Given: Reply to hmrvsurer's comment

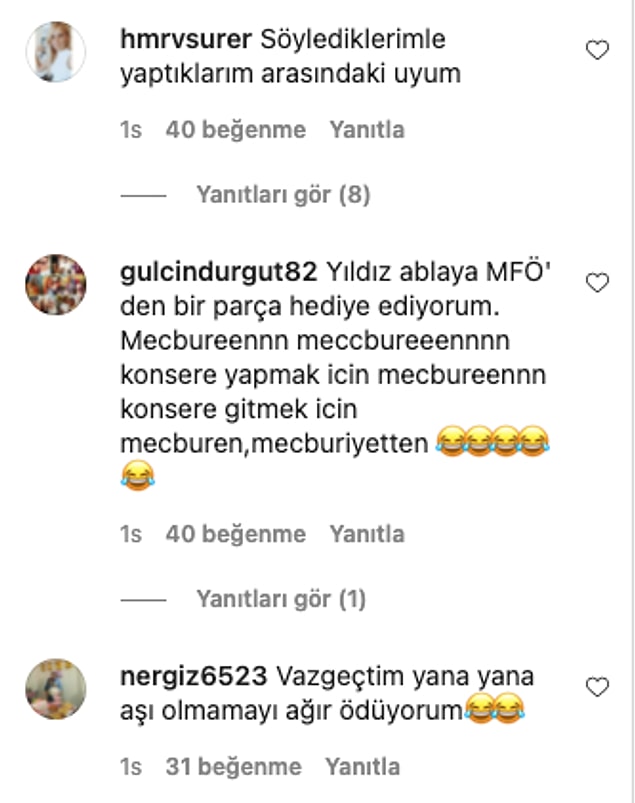Looking at the screenshot, I should (x=367, y=130).
